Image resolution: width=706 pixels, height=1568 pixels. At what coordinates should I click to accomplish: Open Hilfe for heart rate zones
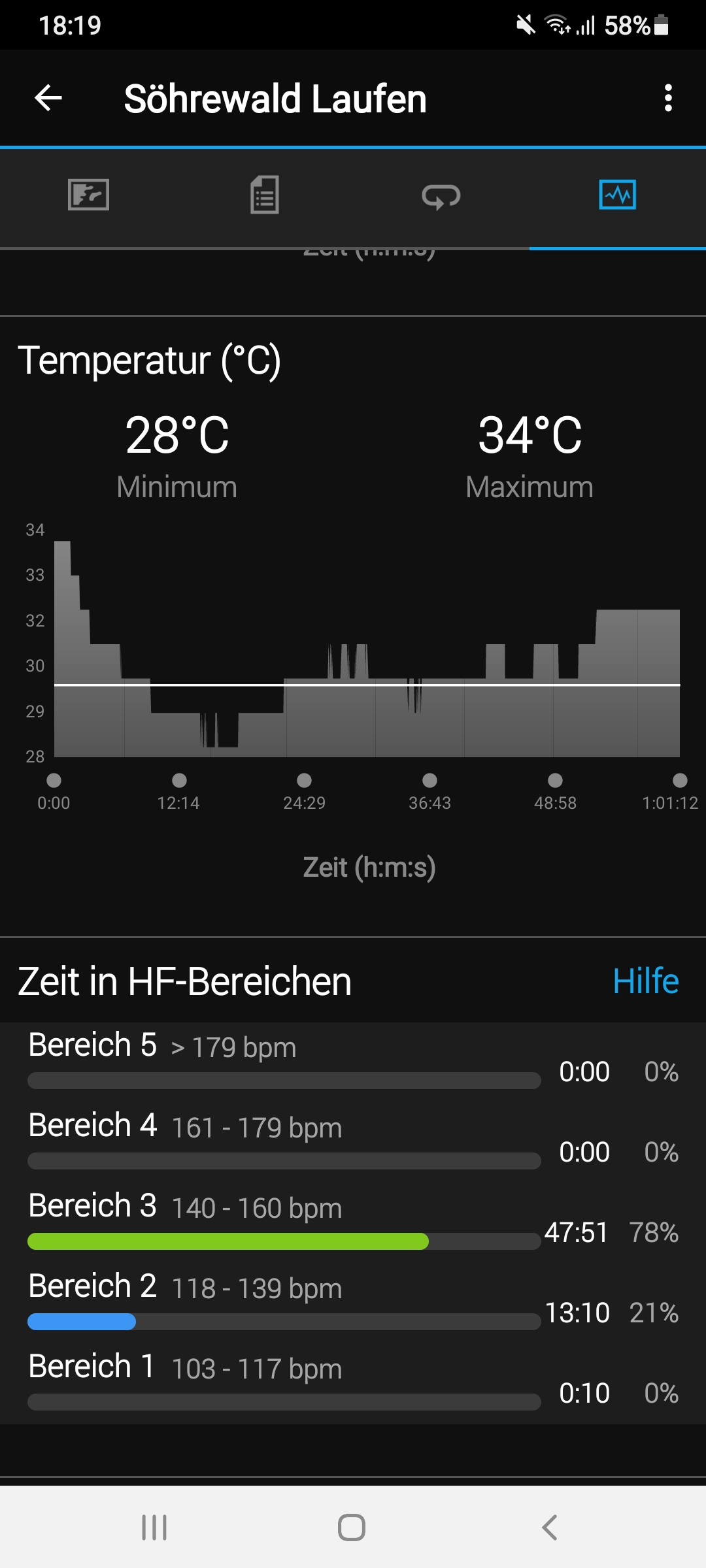pyautogui.click(x=645, y=981)
